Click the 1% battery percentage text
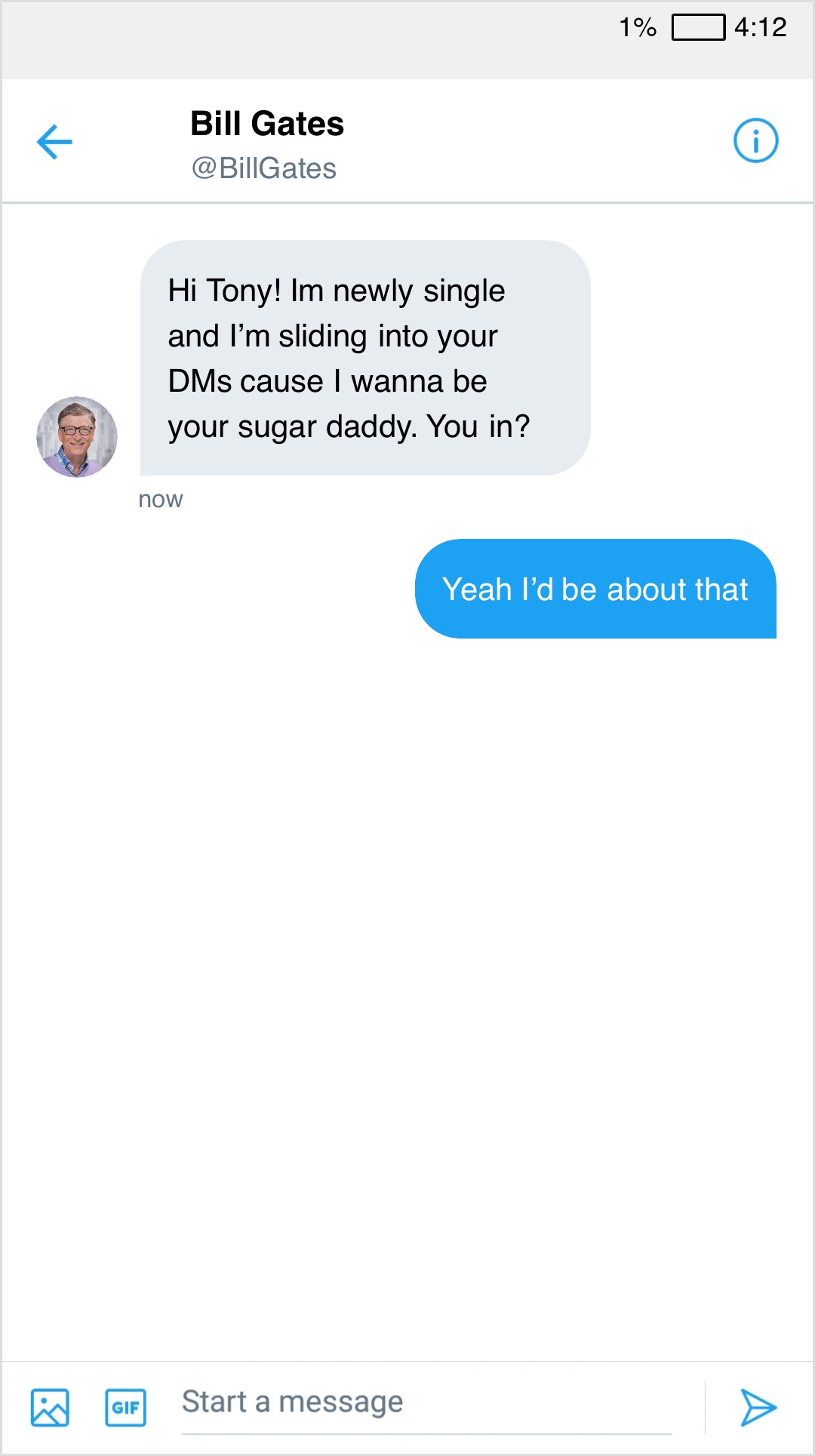Image resolution: width=815 pixels, height=1456 pixels. tap(636, 27)
